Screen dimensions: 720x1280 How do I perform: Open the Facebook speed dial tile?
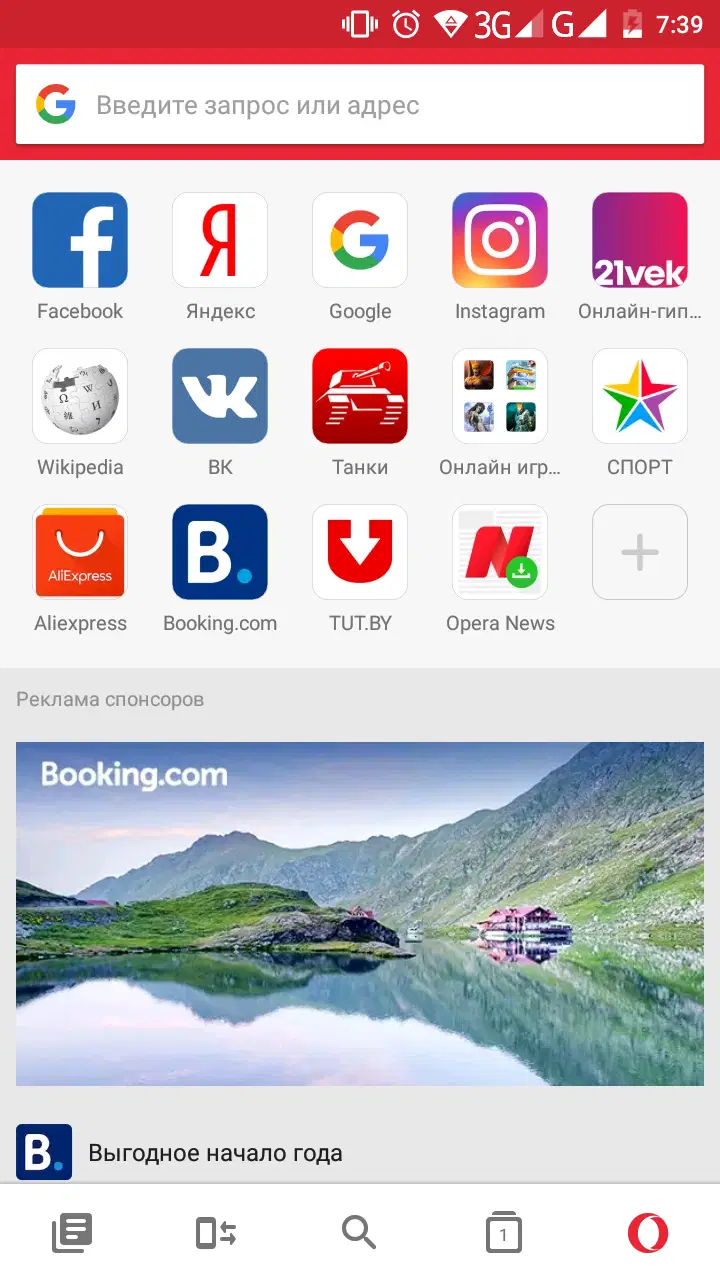(80, 240)
